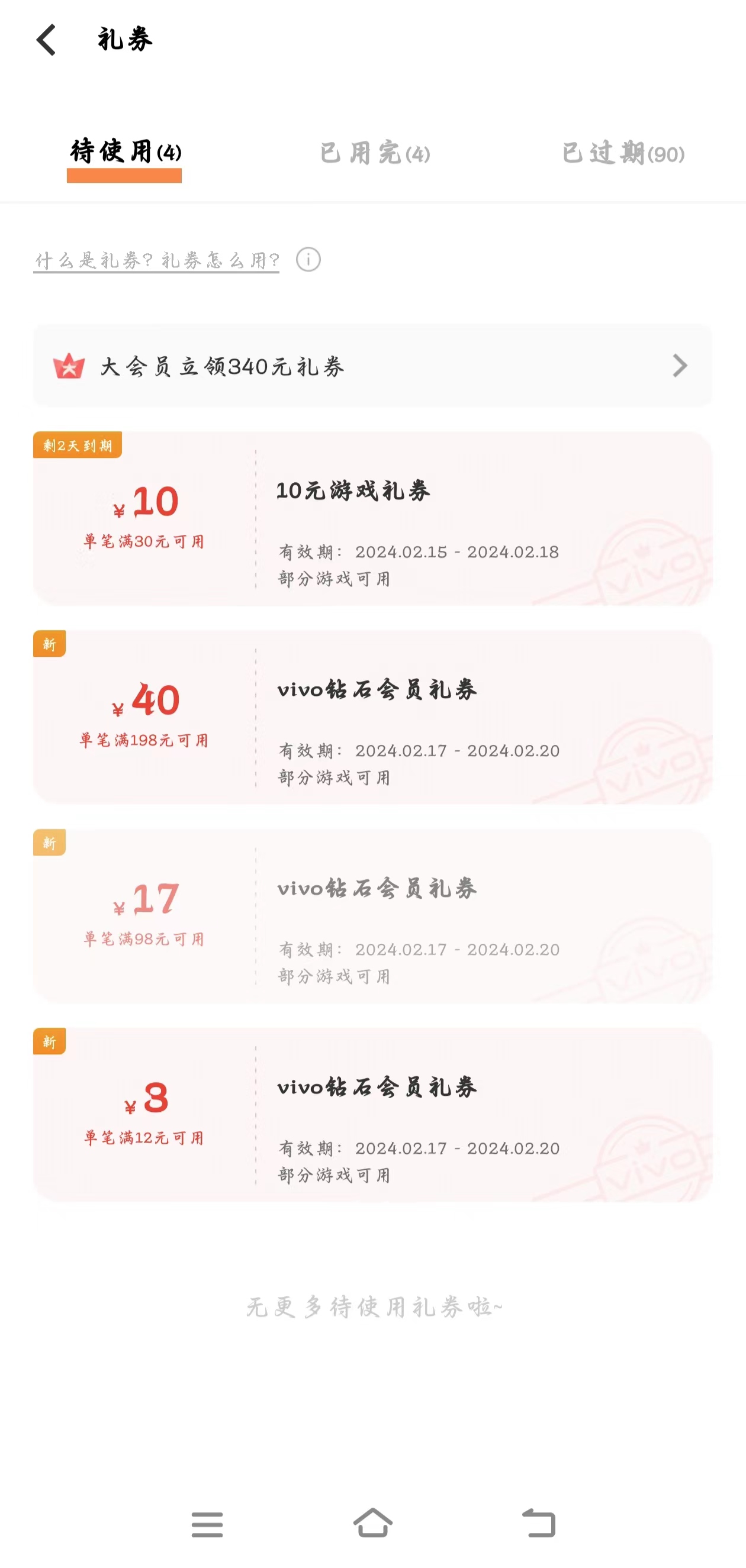Switch to the 已用完 tab
The height and width of the screenshot is (1568, 746).
[x=375, y=153]
